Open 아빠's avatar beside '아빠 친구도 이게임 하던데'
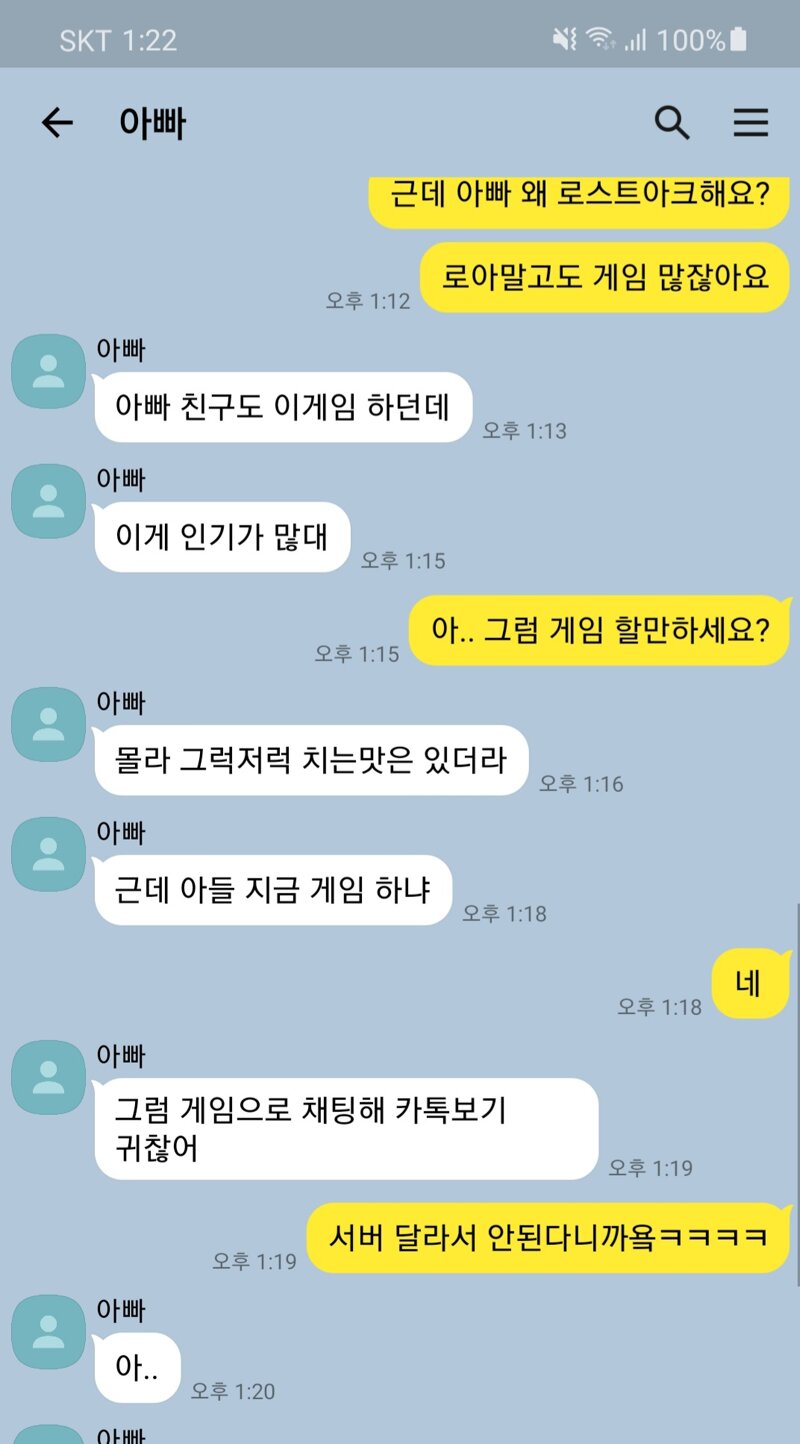This screenshot has height=1444, width=800. click(x=48, y=372)
